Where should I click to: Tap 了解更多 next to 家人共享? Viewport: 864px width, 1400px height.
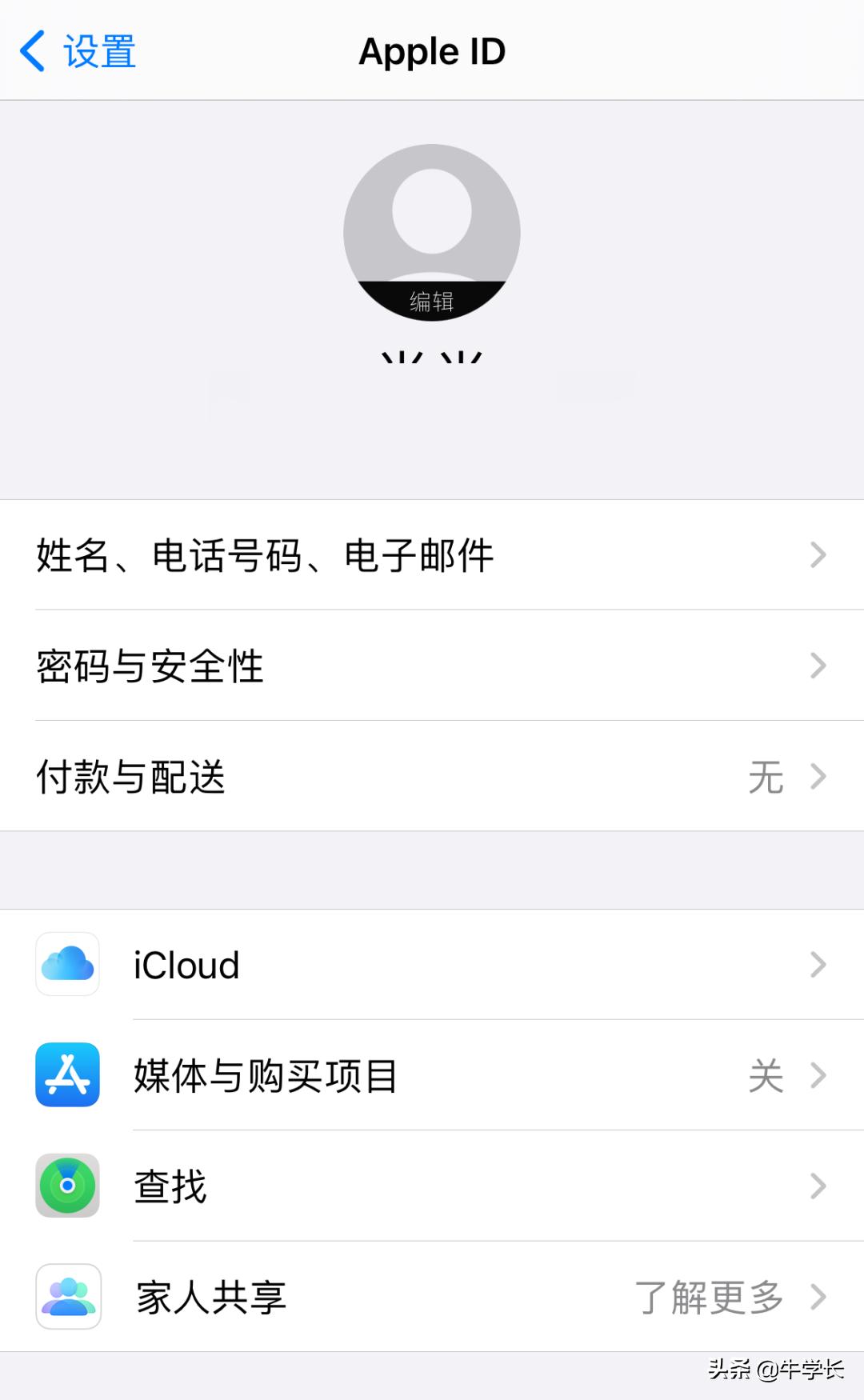pos(710,1297)
